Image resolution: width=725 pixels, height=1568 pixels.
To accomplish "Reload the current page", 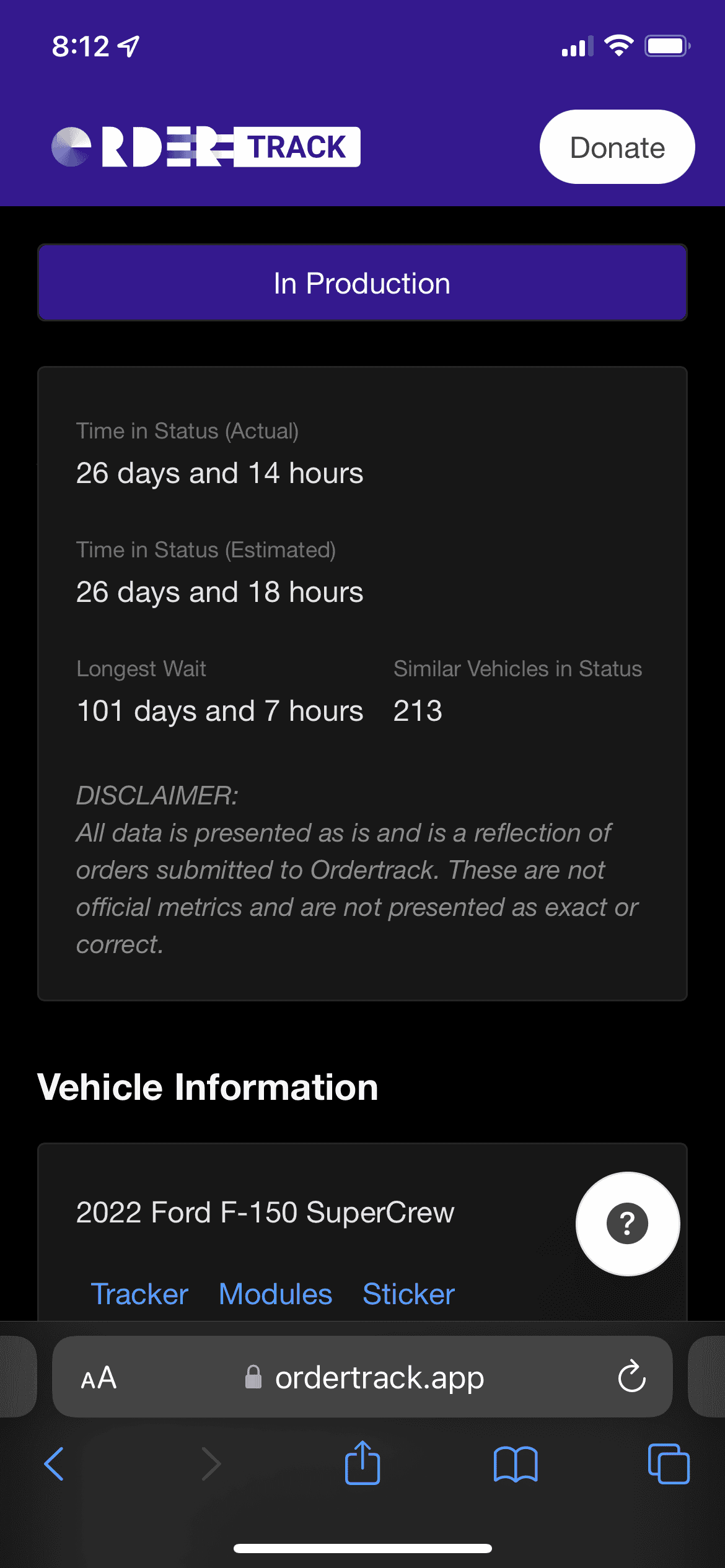I will coord(631,1377).
